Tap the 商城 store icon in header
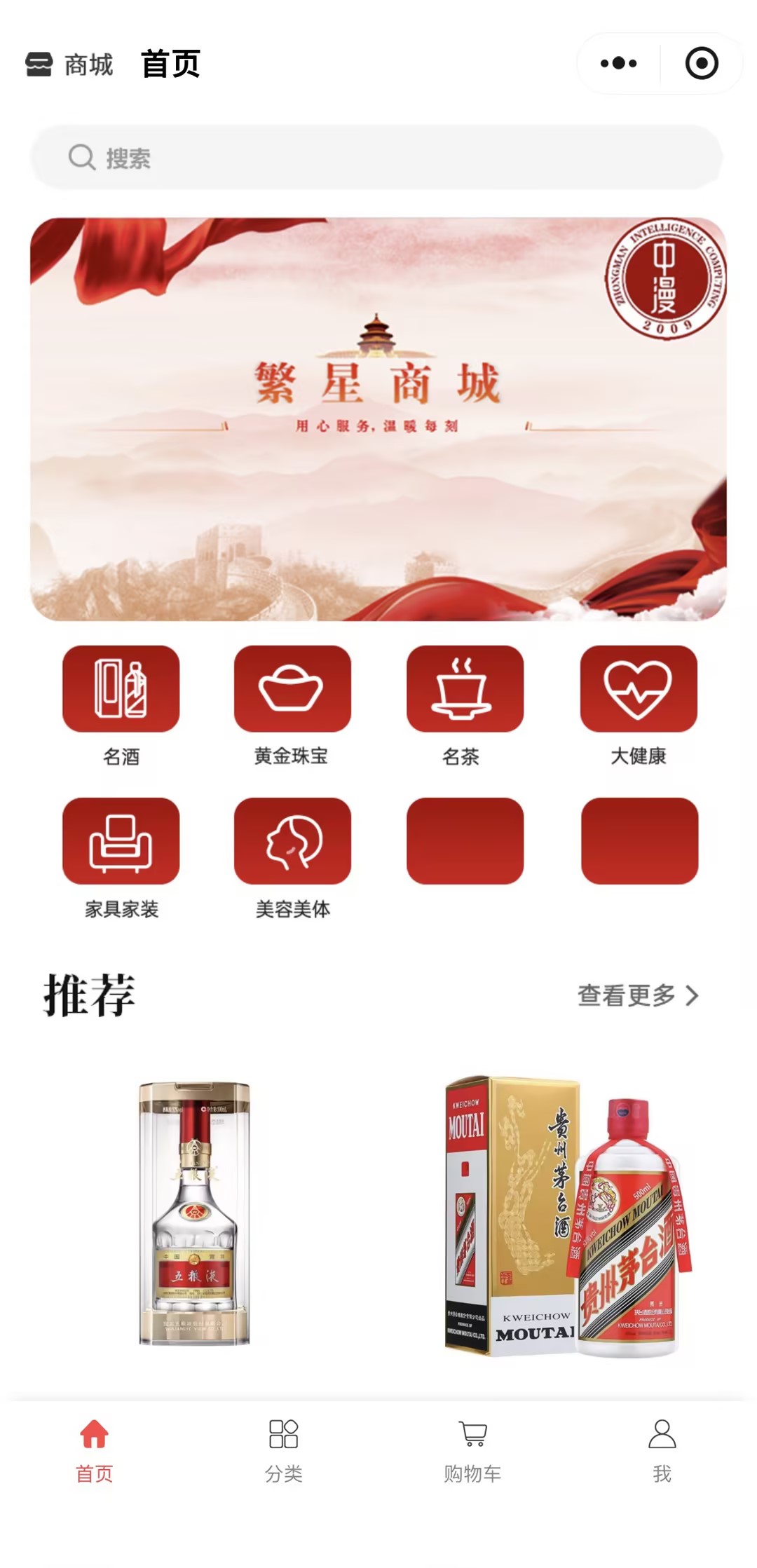Viewport: 757px width, 1568px height. tap(39, 64)
